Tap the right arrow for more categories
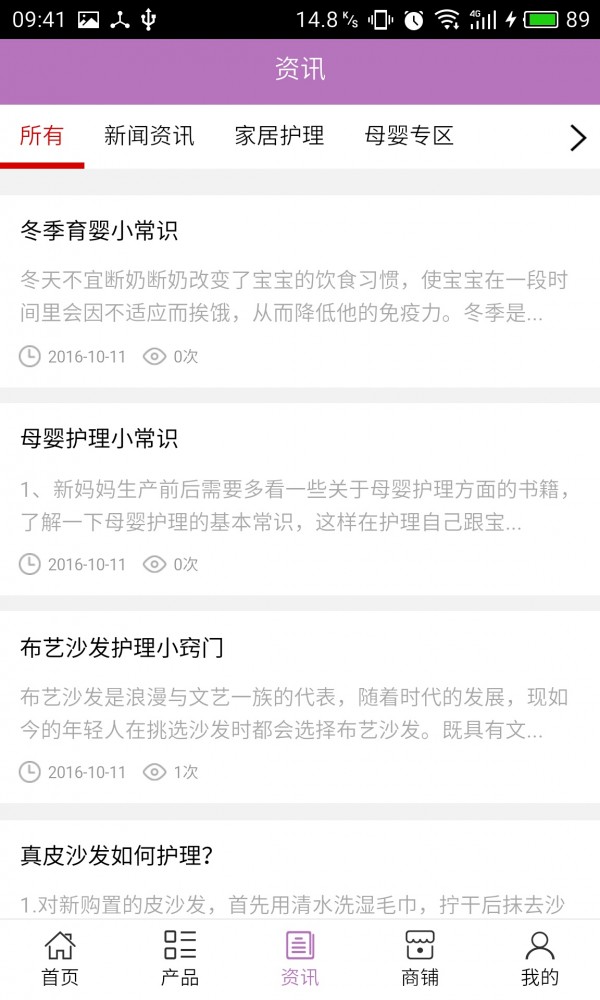The width and height of the screenshot is (600, 1000). point(577,138)
